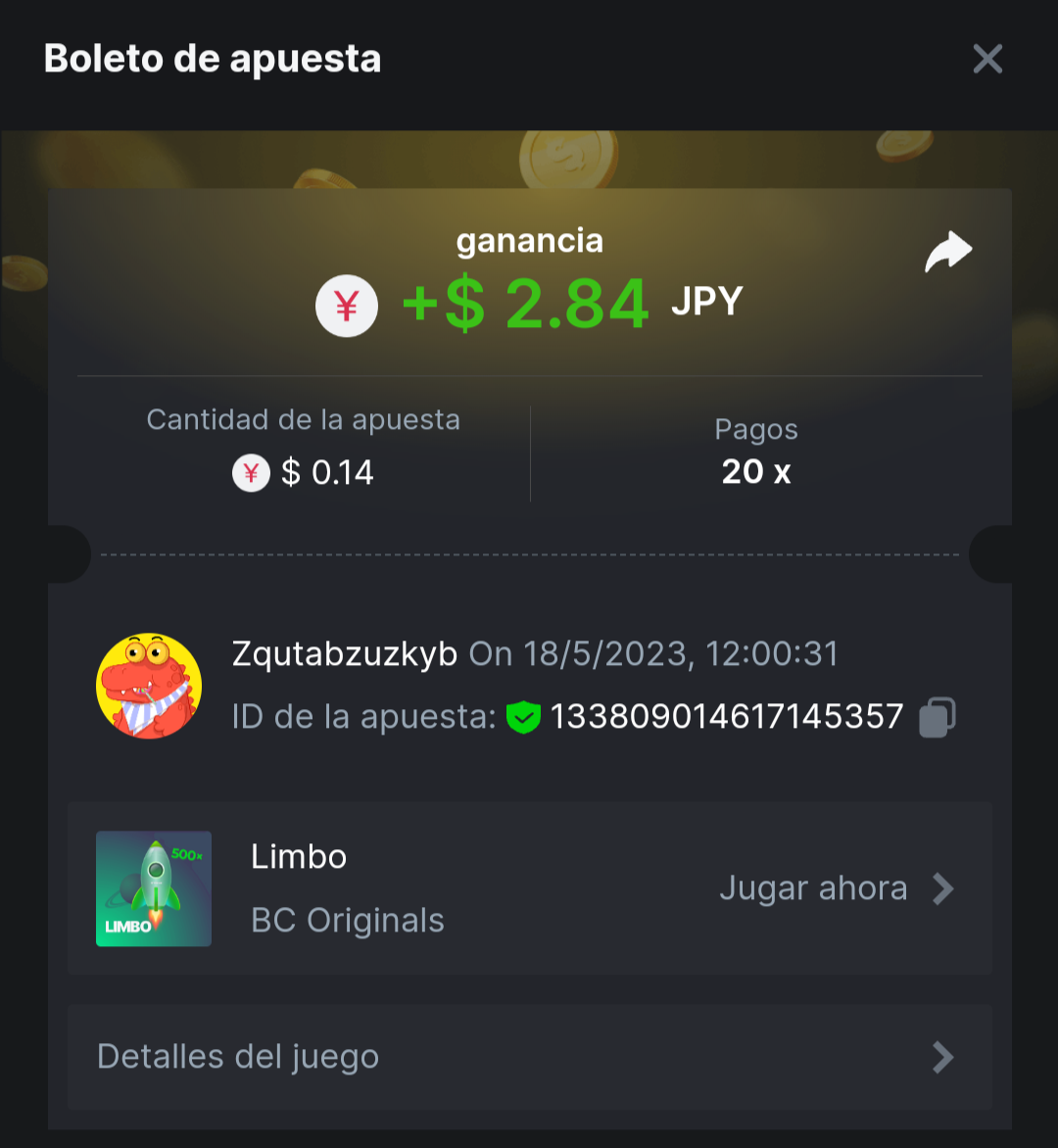Expand Detalles del juego
Image resolution: width=1058 pixels, height=1148 pixels.
click(x=529, y=1057)
